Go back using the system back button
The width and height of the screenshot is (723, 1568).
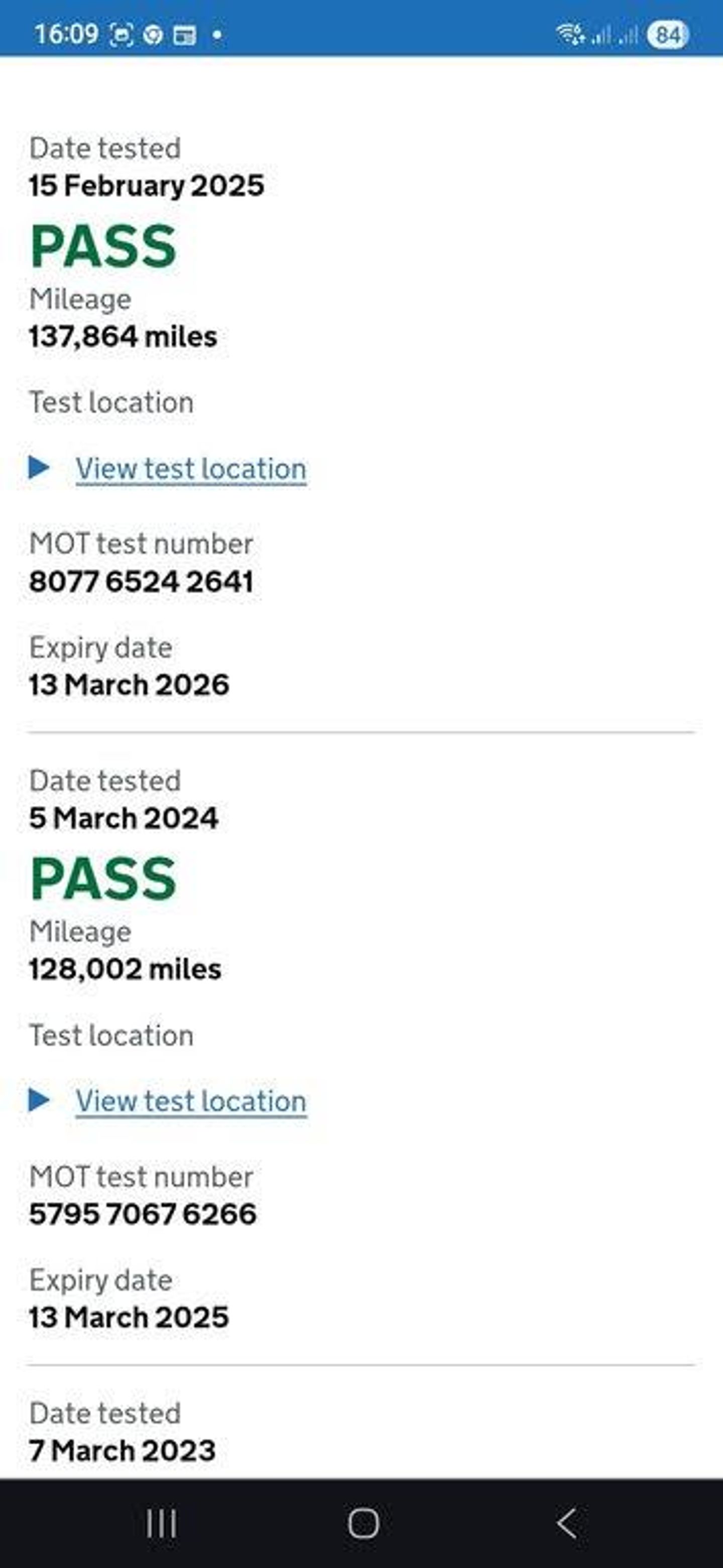pos(566,1523)
